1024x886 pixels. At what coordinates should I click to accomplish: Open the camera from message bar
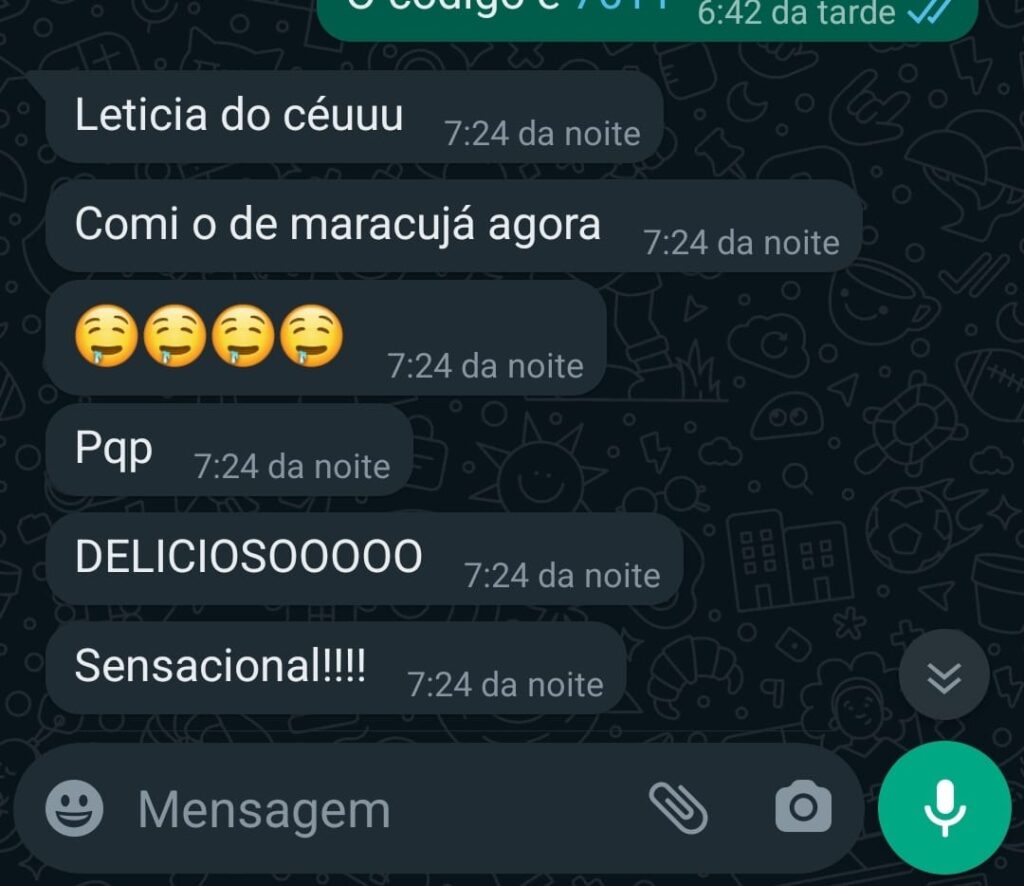tap(803, 808)
